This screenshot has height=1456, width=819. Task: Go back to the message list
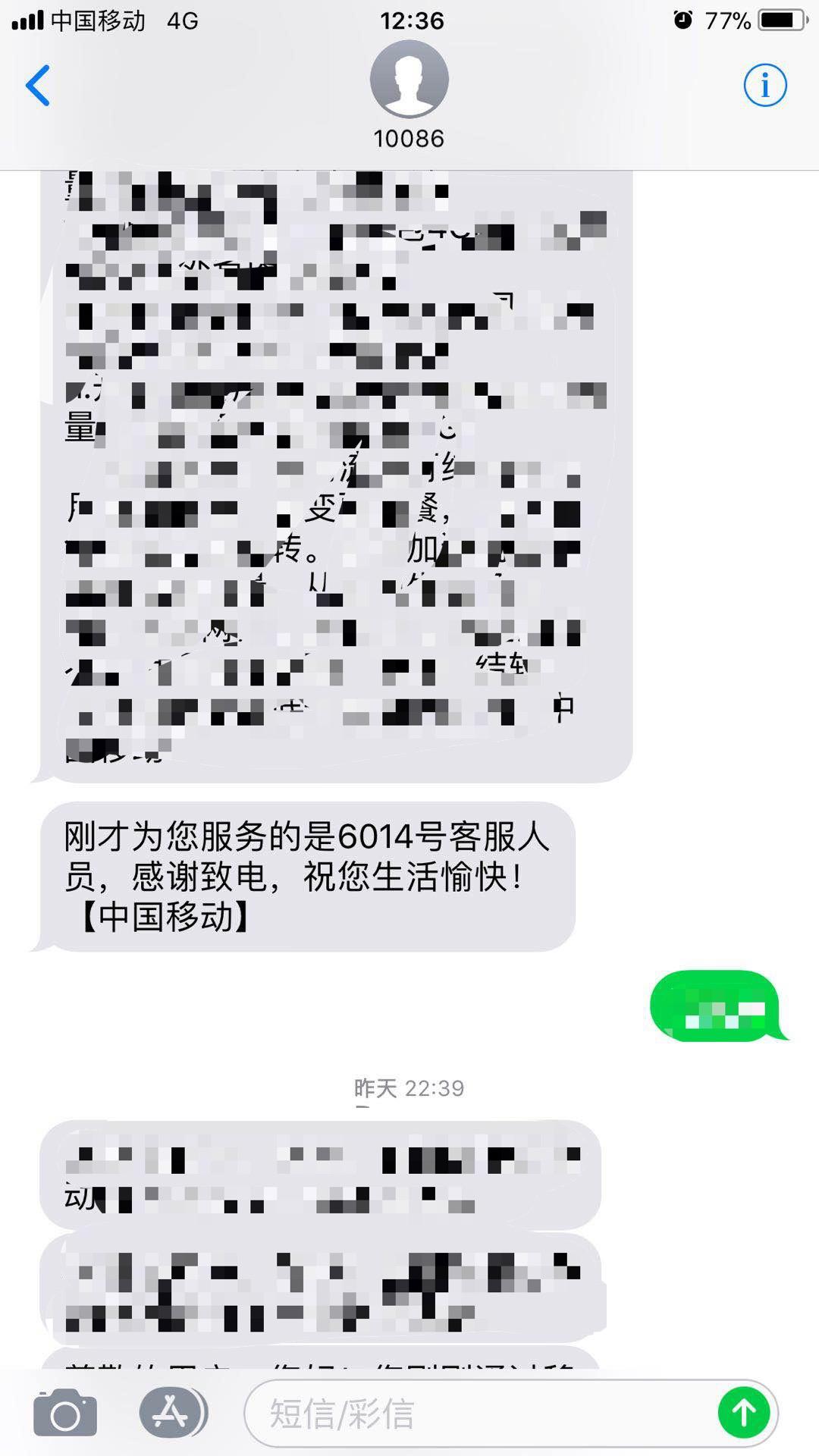pyautogui.click(x=38, y=85)
